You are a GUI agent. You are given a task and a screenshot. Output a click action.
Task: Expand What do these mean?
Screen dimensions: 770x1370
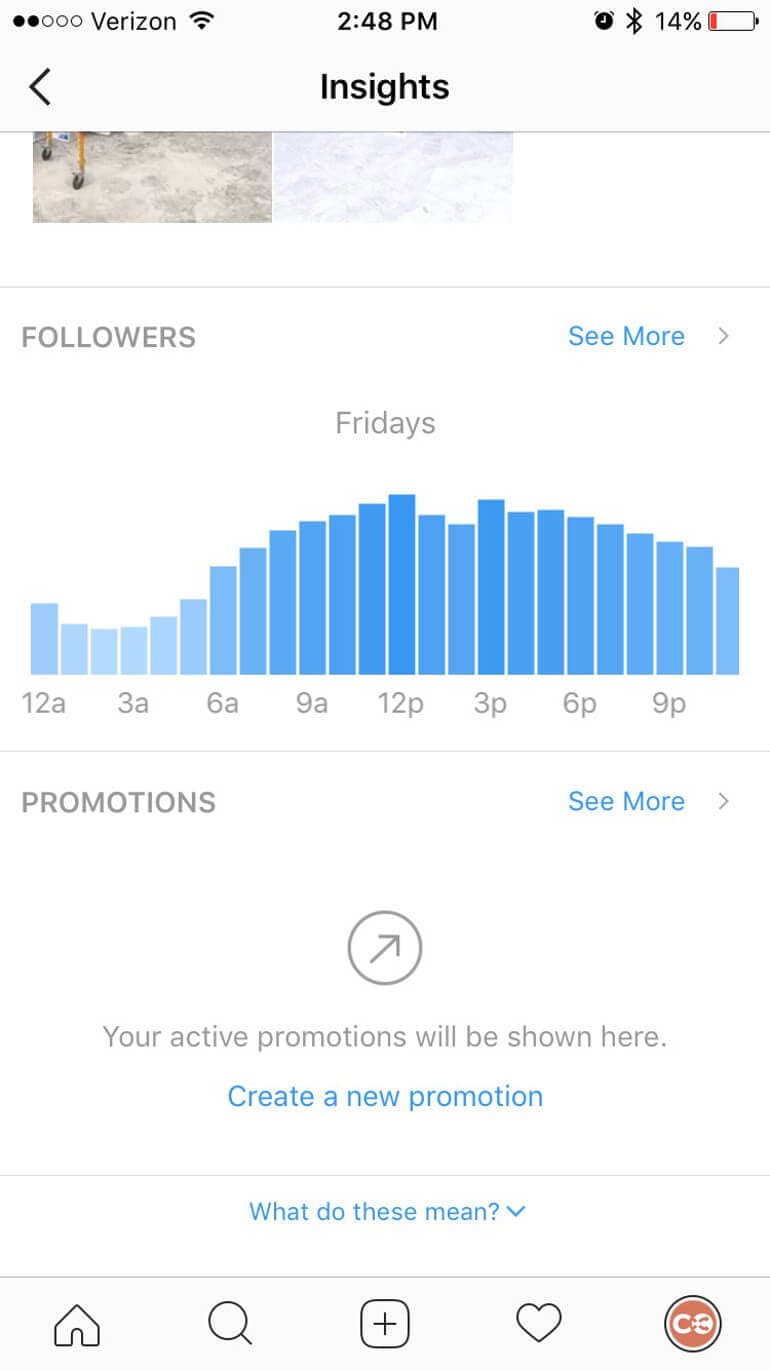click(x=386, y=1211)
